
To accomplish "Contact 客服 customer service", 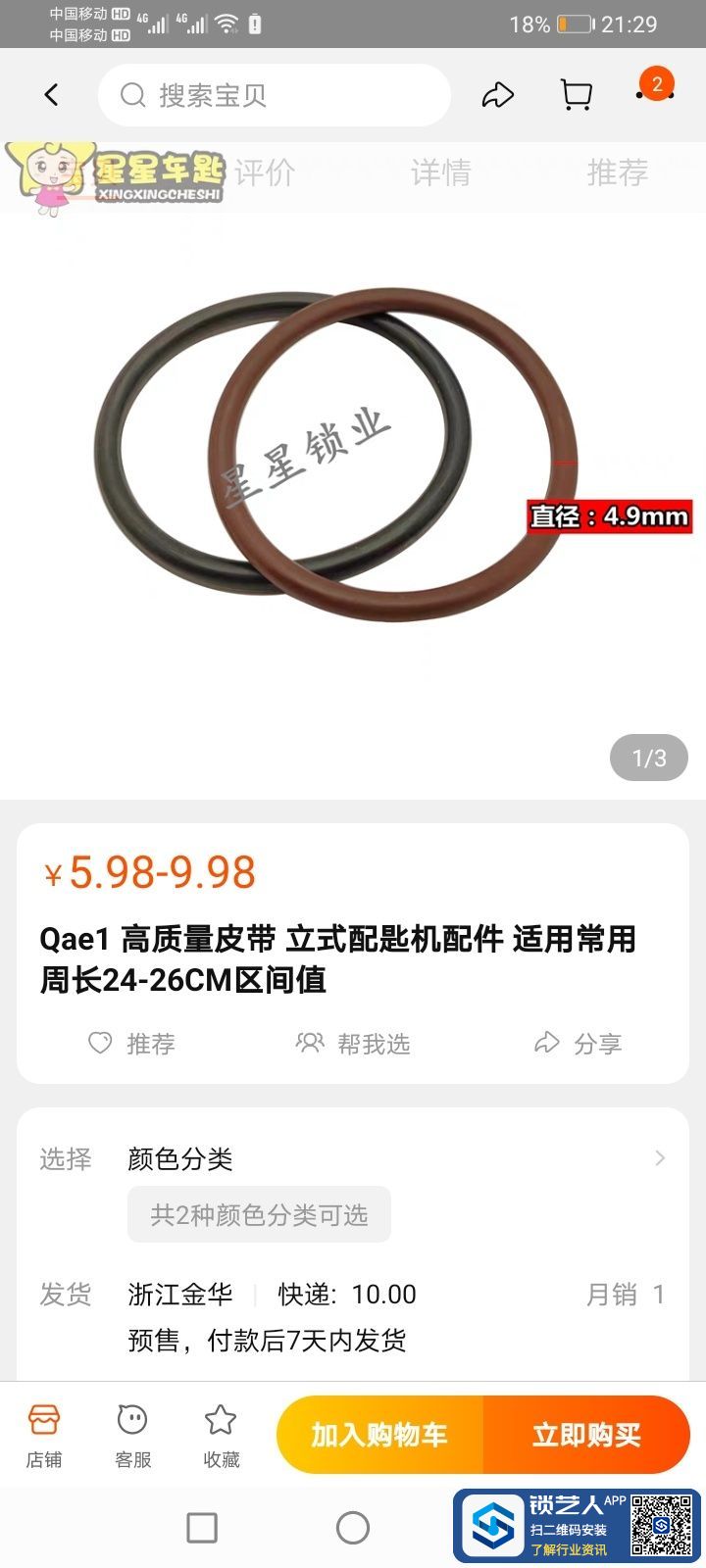I will point(132,1435).
